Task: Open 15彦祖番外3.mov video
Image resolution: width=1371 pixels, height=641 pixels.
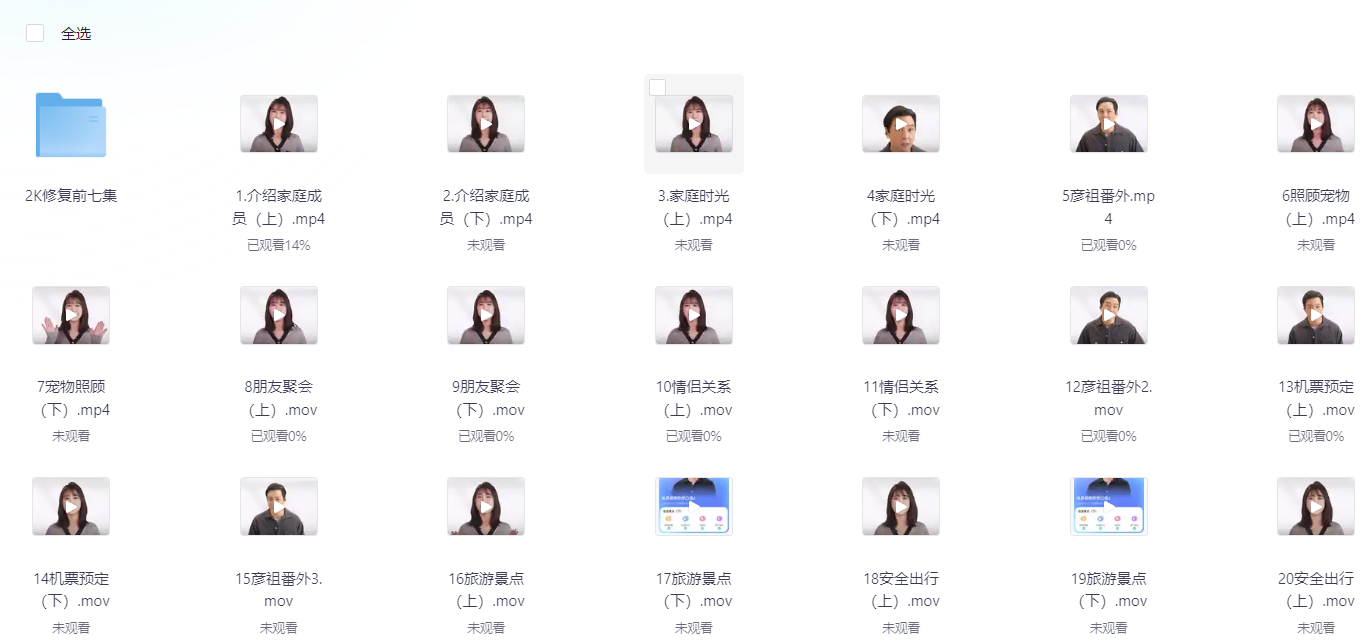Action: tap(279, 506)
